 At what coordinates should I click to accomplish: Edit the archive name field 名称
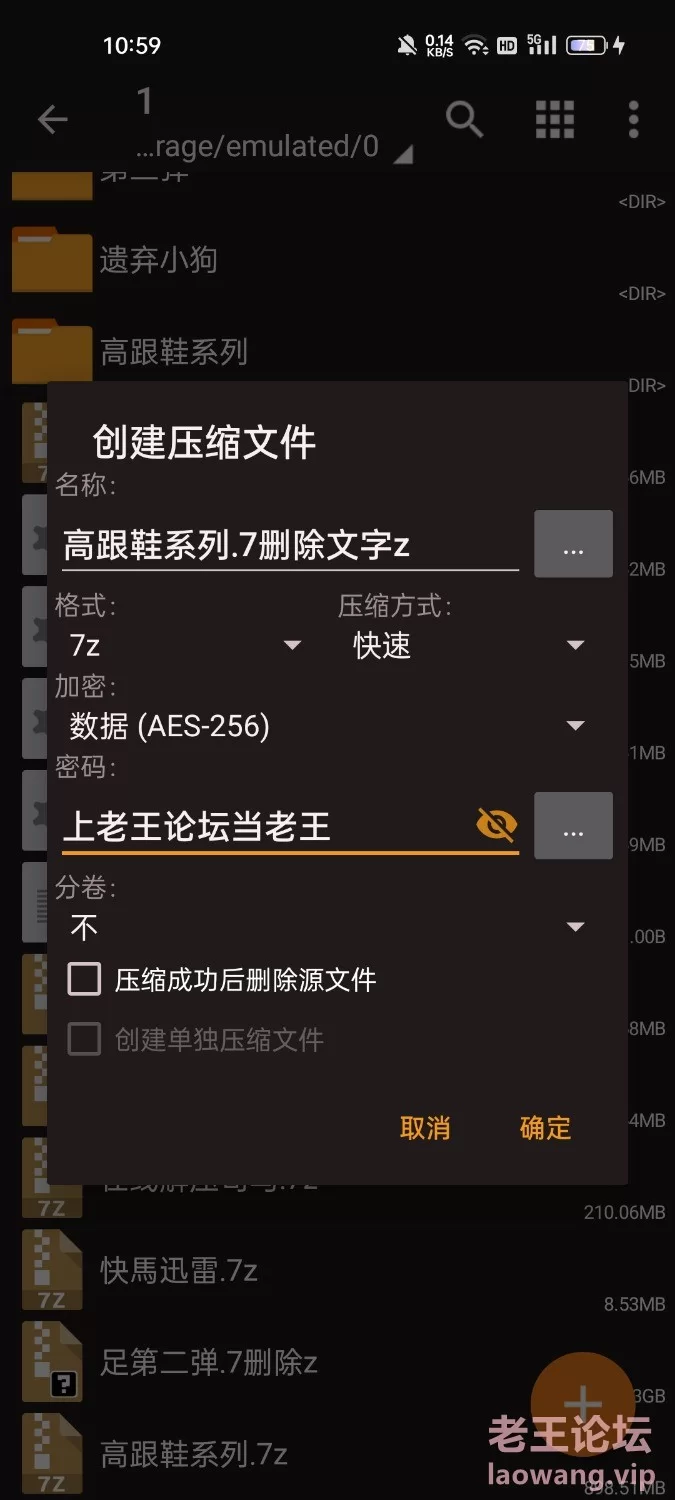click(x=288, y=545)
